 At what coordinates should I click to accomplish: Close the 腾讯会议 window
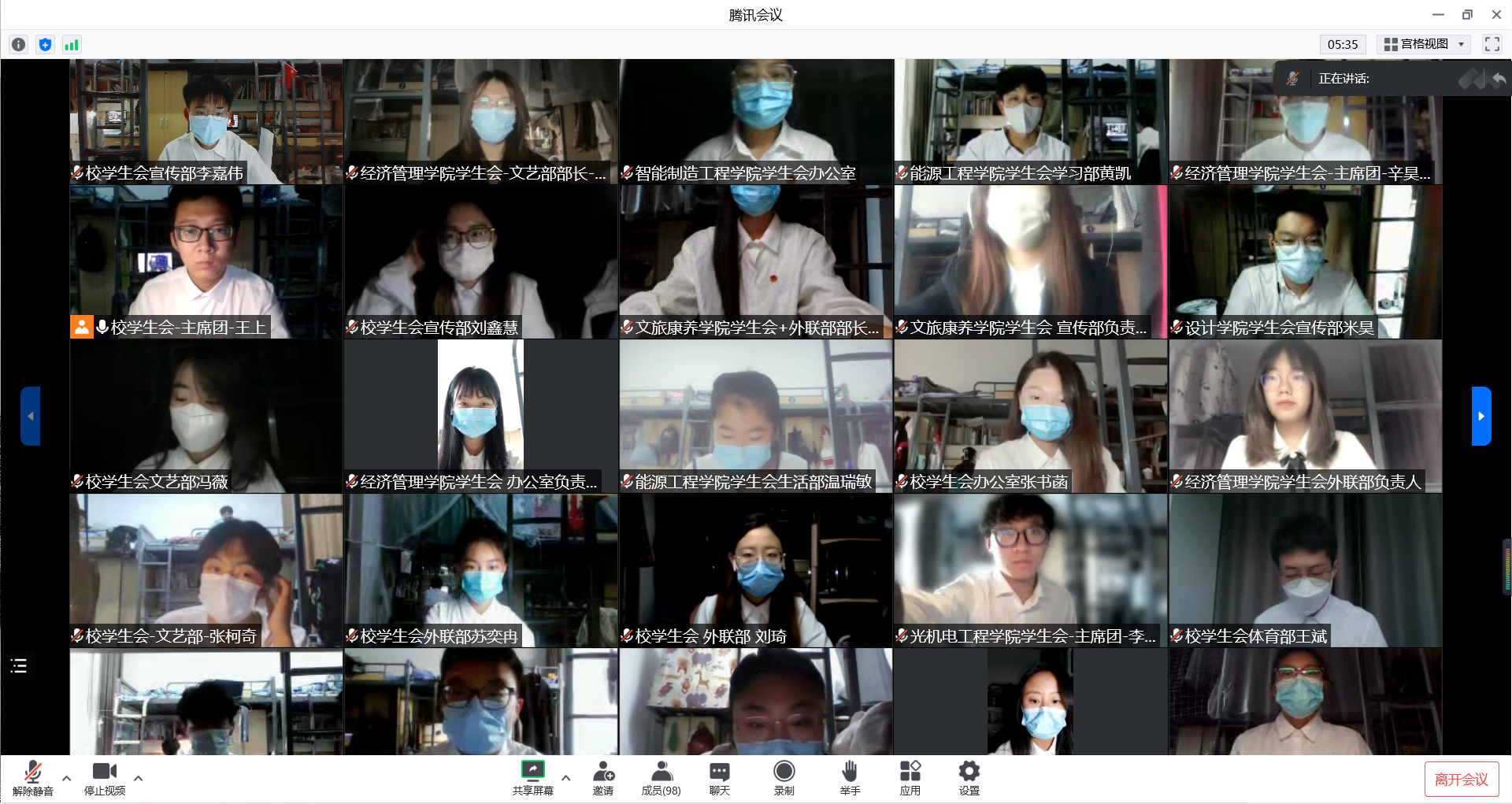1496,14
